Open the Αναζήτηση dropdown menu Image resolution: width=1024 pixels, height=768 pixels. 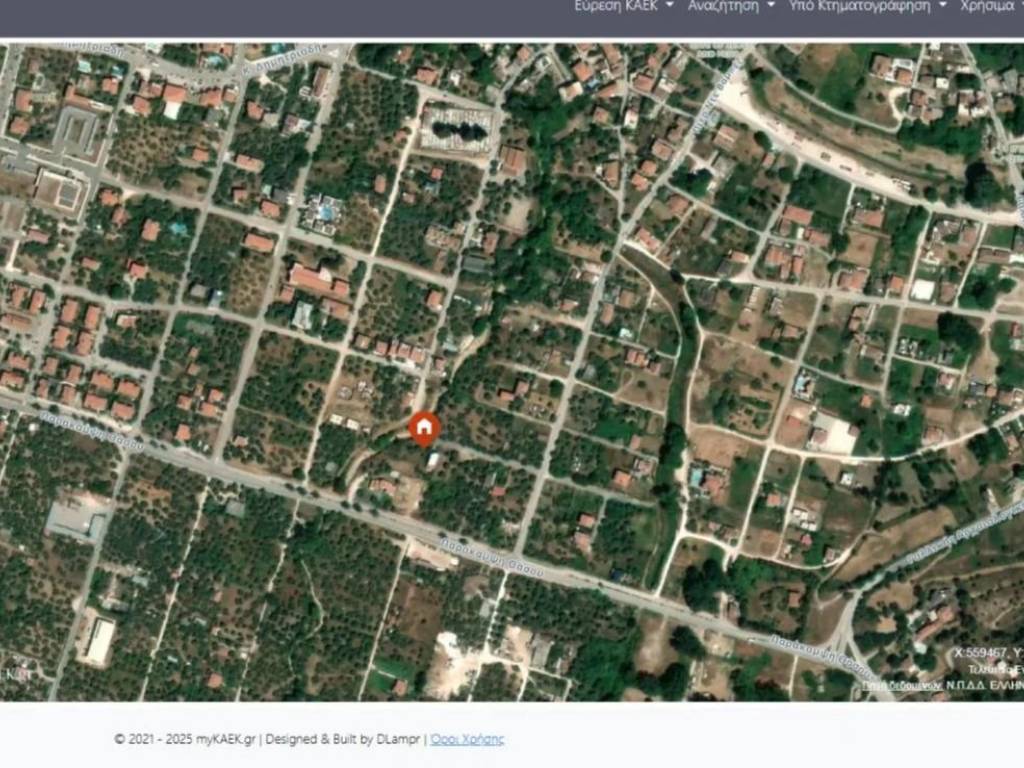pos(731,5)
